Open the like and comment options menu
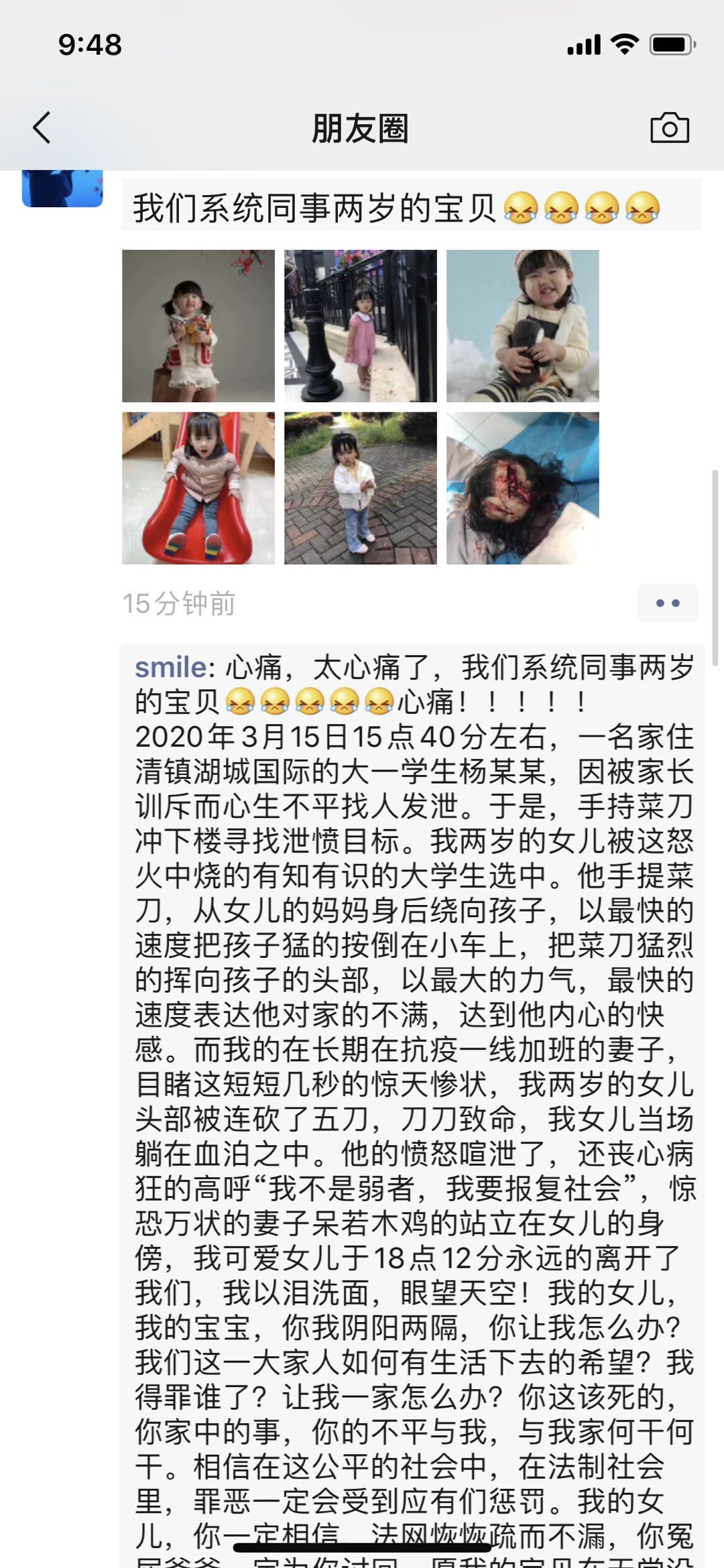Viewport: 724px width, 1568px height. pos(667,603)
